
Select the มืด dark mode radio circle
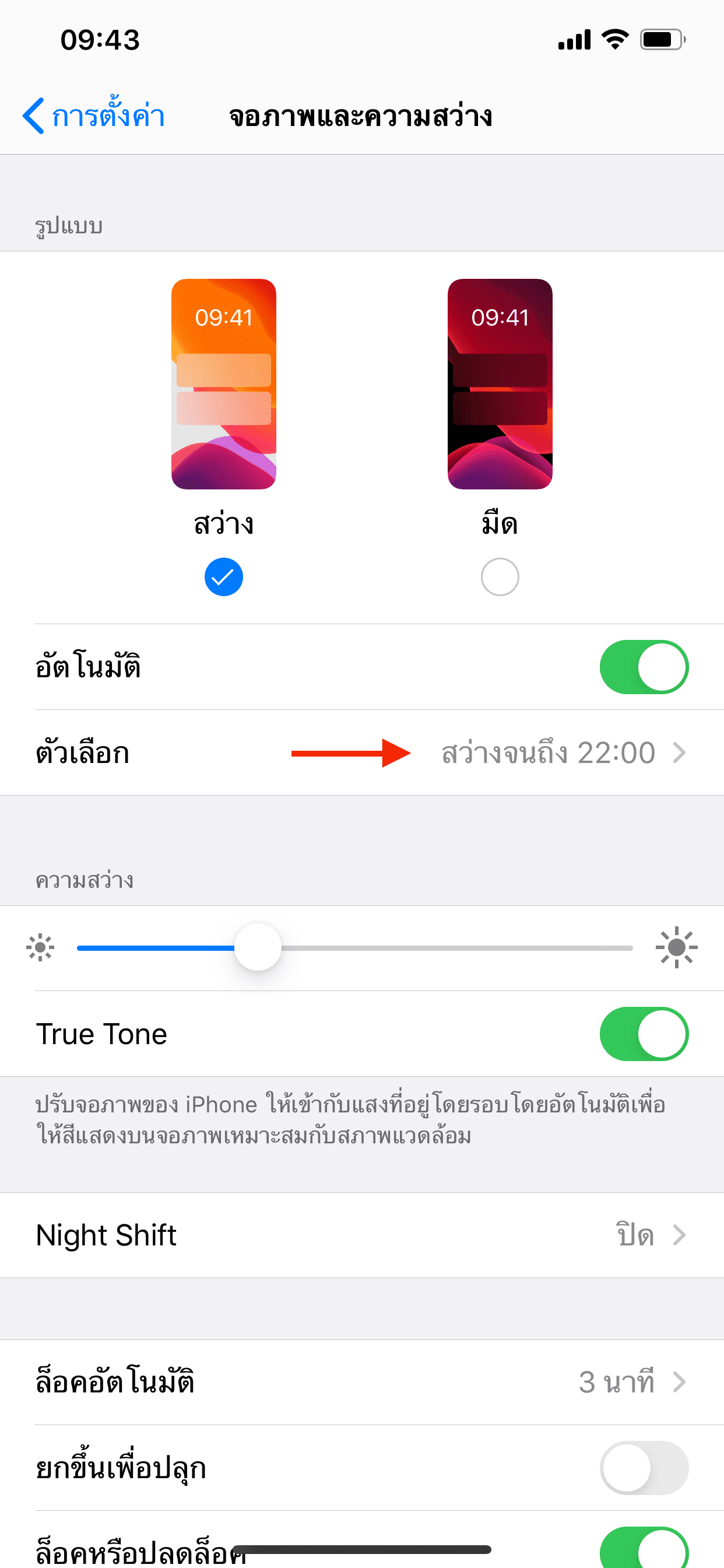tap(499, 576)
